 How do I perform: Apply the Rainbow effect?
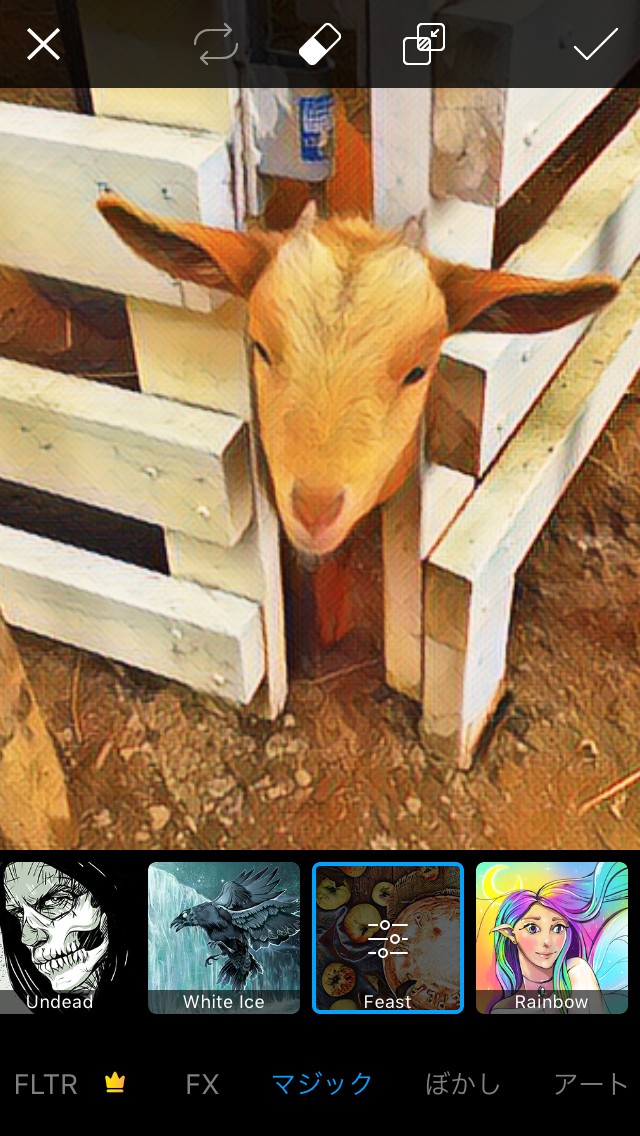coord(552,937)
